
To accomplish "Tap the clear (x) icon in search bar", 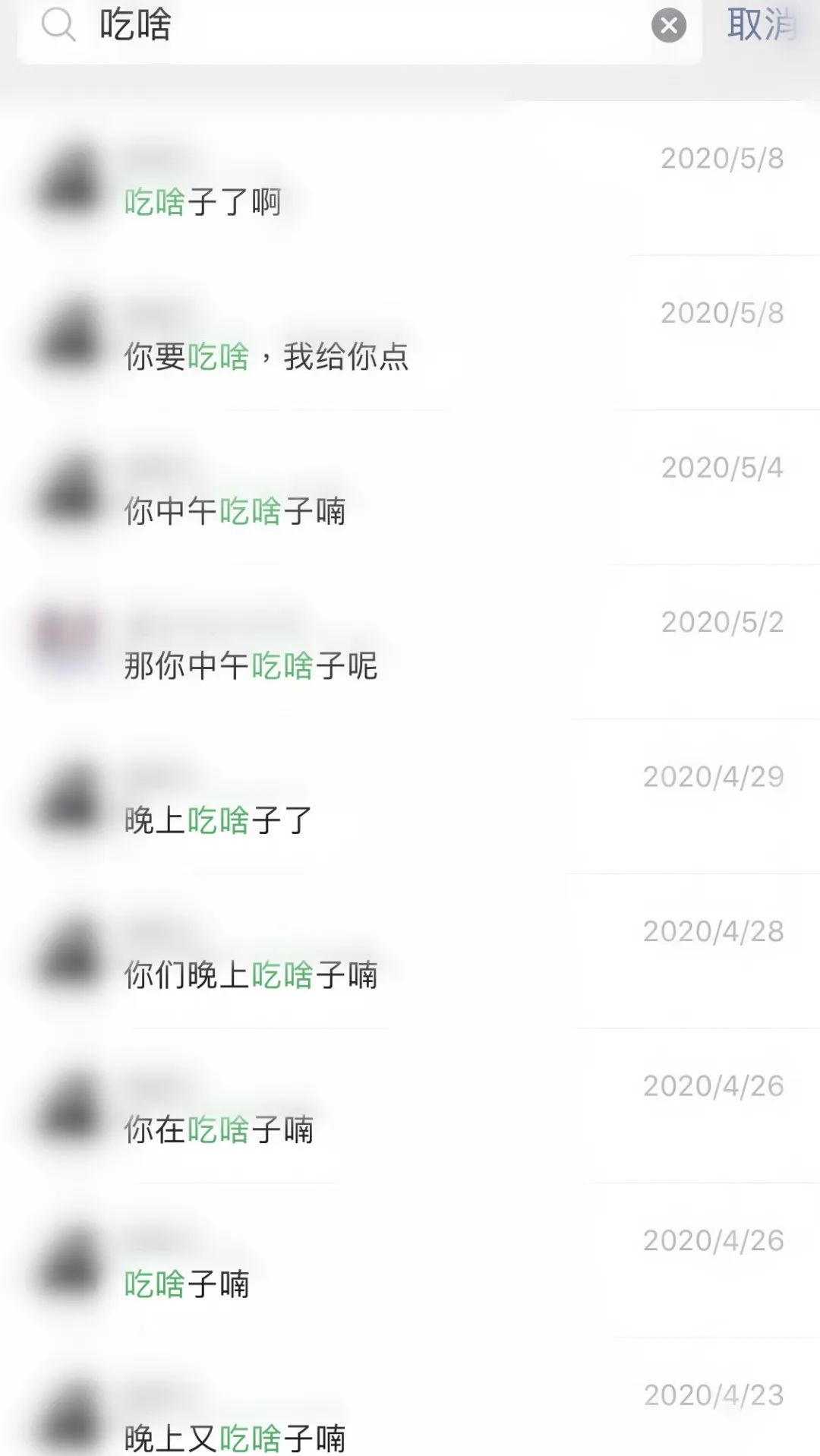I will click(667, 26).
